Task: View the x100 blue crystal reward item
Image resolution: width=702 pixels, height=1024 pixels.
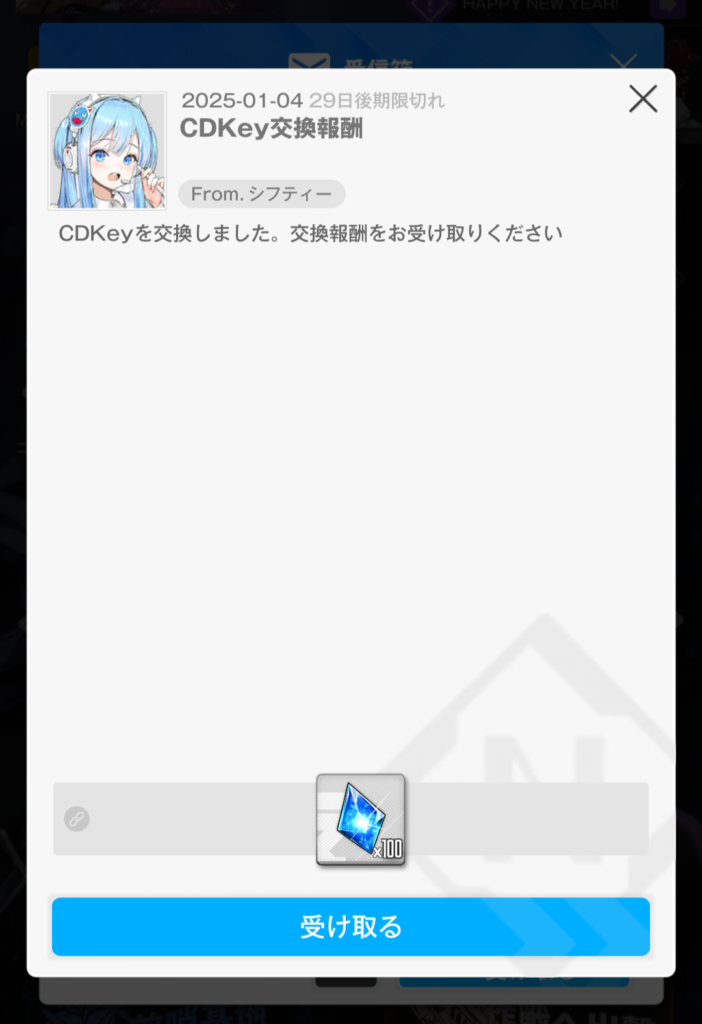Action: click(x=361, y=819)
